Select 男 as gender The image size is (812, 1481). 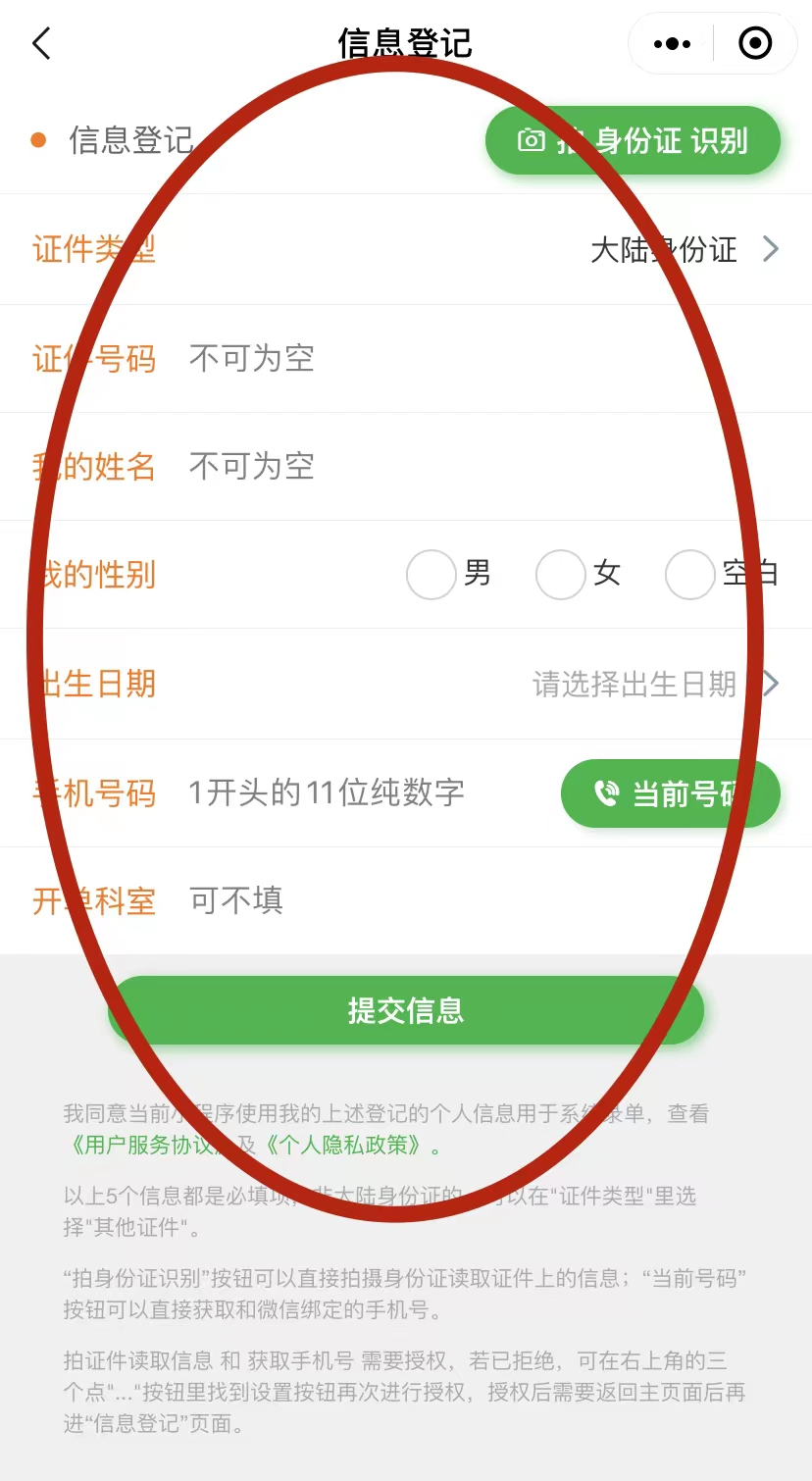[431, 575]
